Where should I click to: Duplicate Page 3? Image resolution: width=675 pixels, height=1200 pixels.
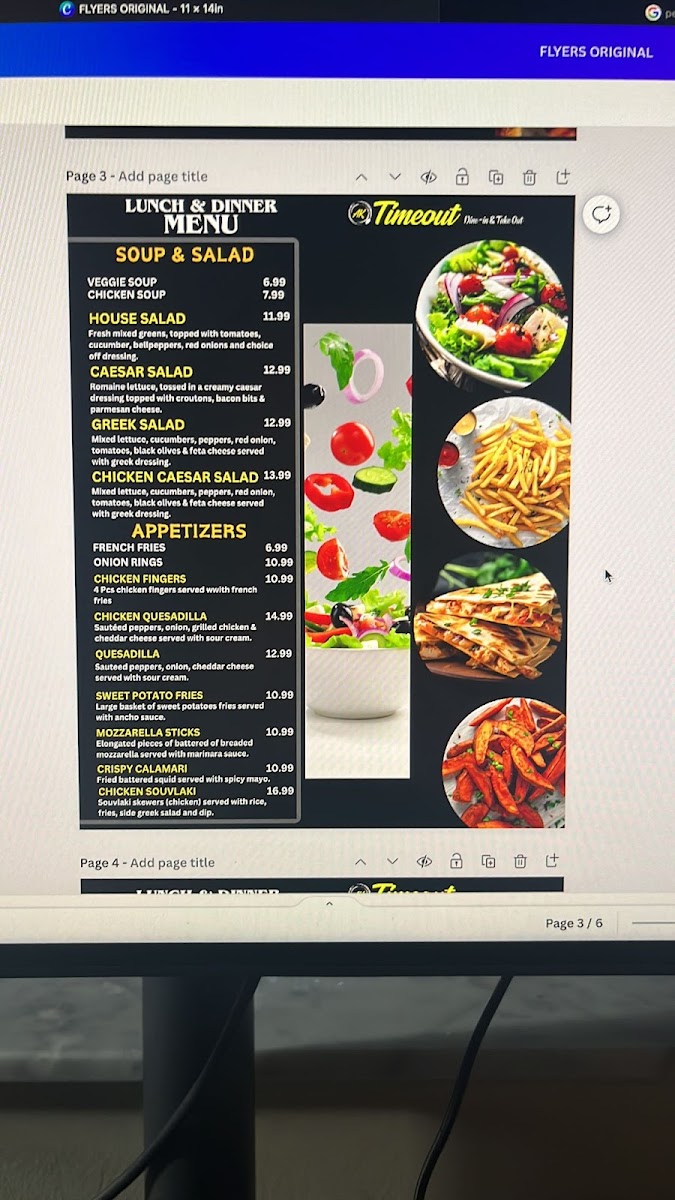pos(496,177)
